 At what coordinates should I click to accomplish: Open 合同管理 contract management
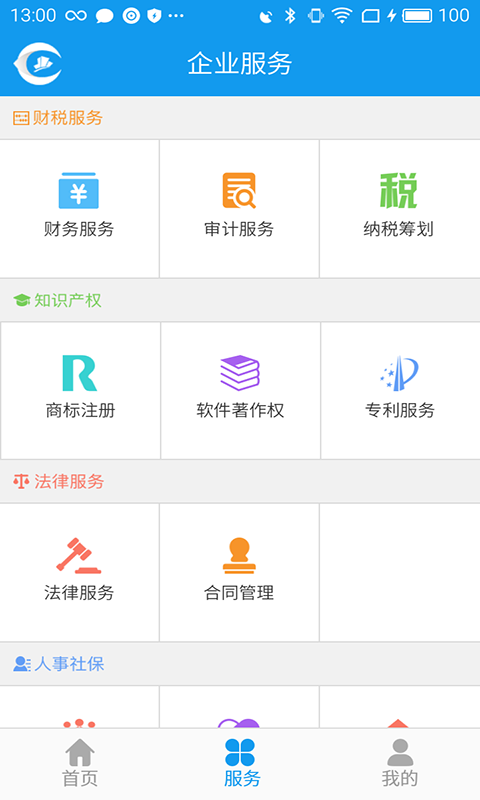(x=239, y=572)
